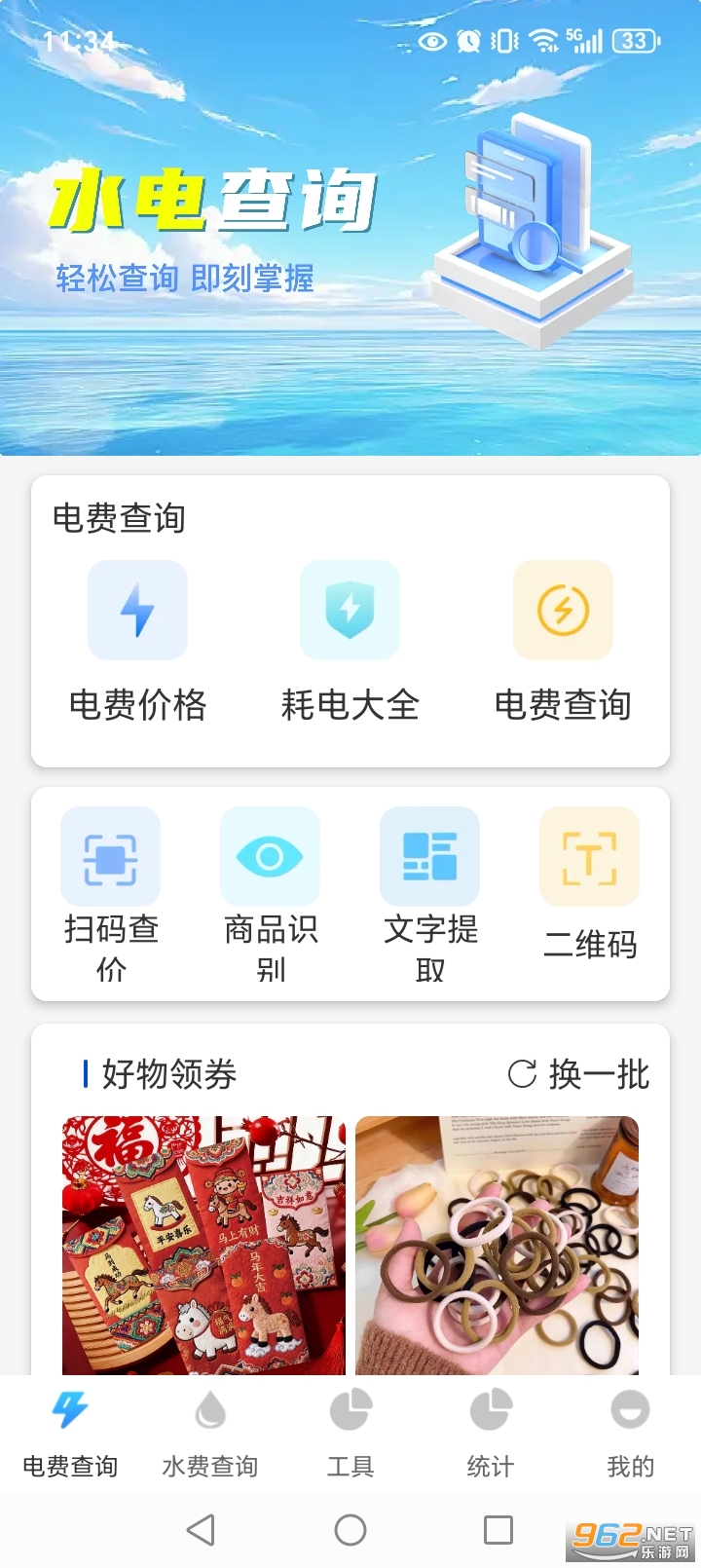Open the 工具 tools tab icon
The image size is (701, 1568).
(350, 1408)
